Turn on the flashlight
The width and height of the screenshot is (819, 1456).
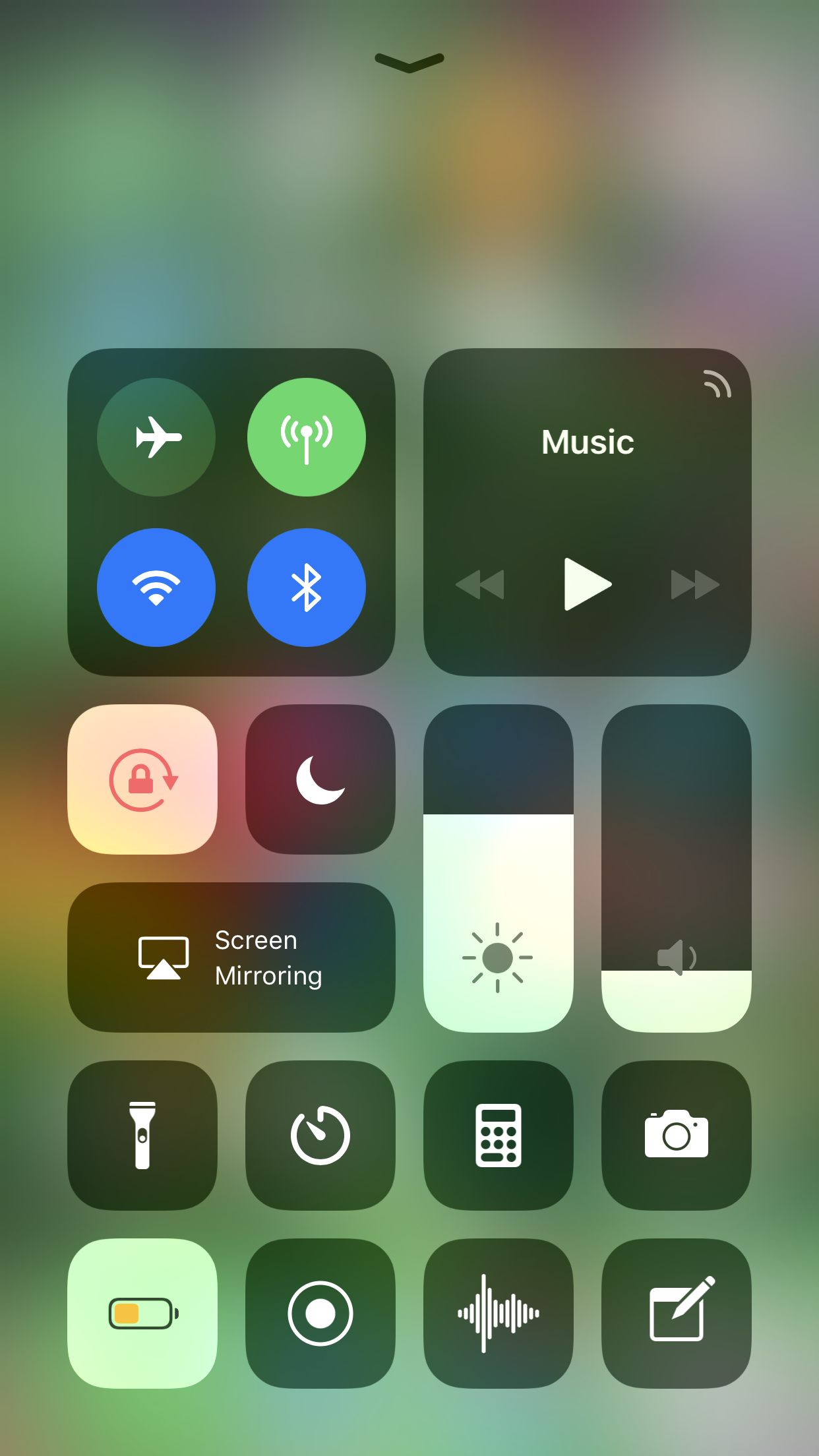coord(142,1136)
